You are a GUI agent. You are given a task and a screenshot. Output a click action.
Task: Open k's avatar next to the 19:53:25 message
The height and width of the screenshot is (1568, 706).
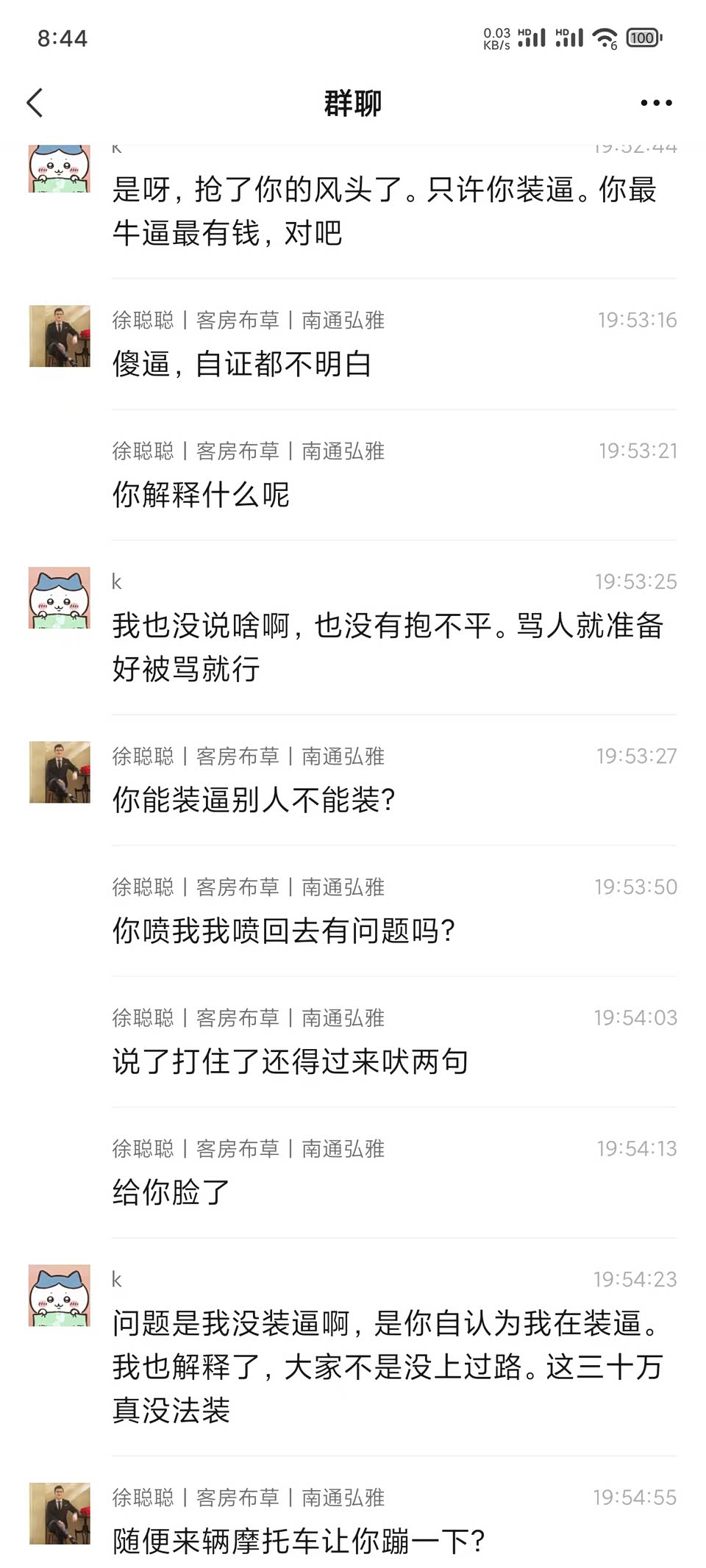[60, 598]
